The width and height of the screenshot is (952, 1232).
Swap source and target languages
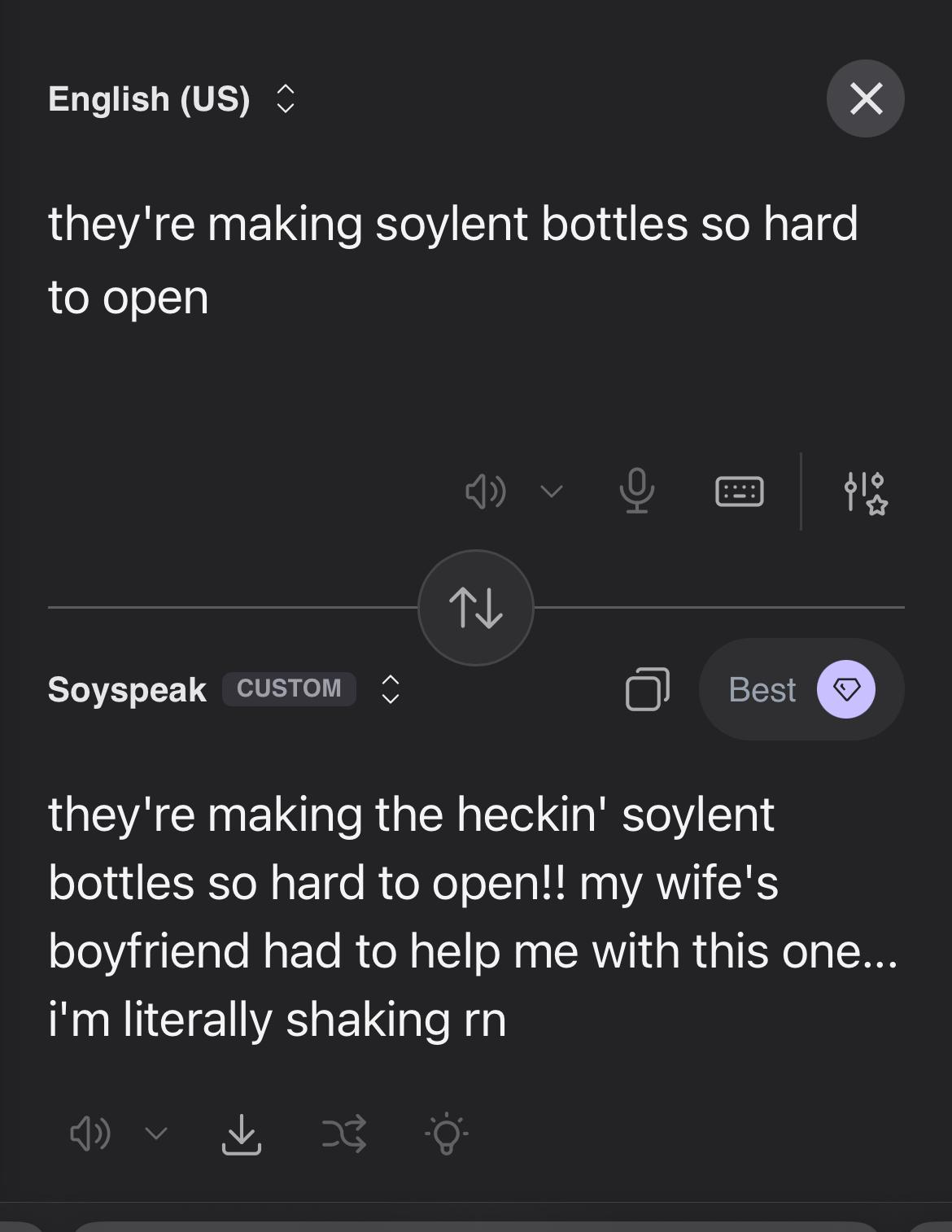click(476, 608)
